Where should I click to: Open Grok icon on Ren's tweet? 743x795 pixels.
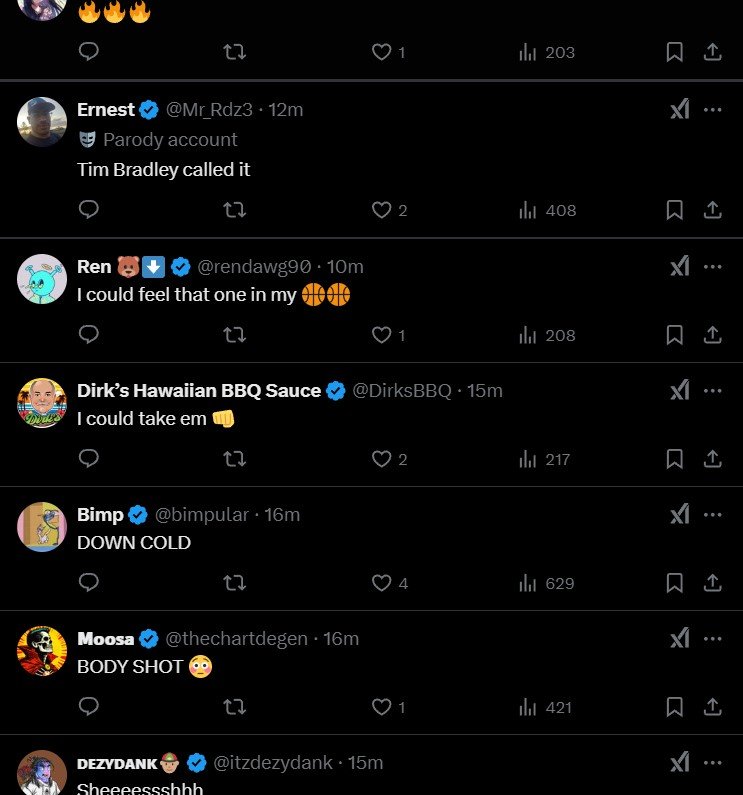coord(680,267)
